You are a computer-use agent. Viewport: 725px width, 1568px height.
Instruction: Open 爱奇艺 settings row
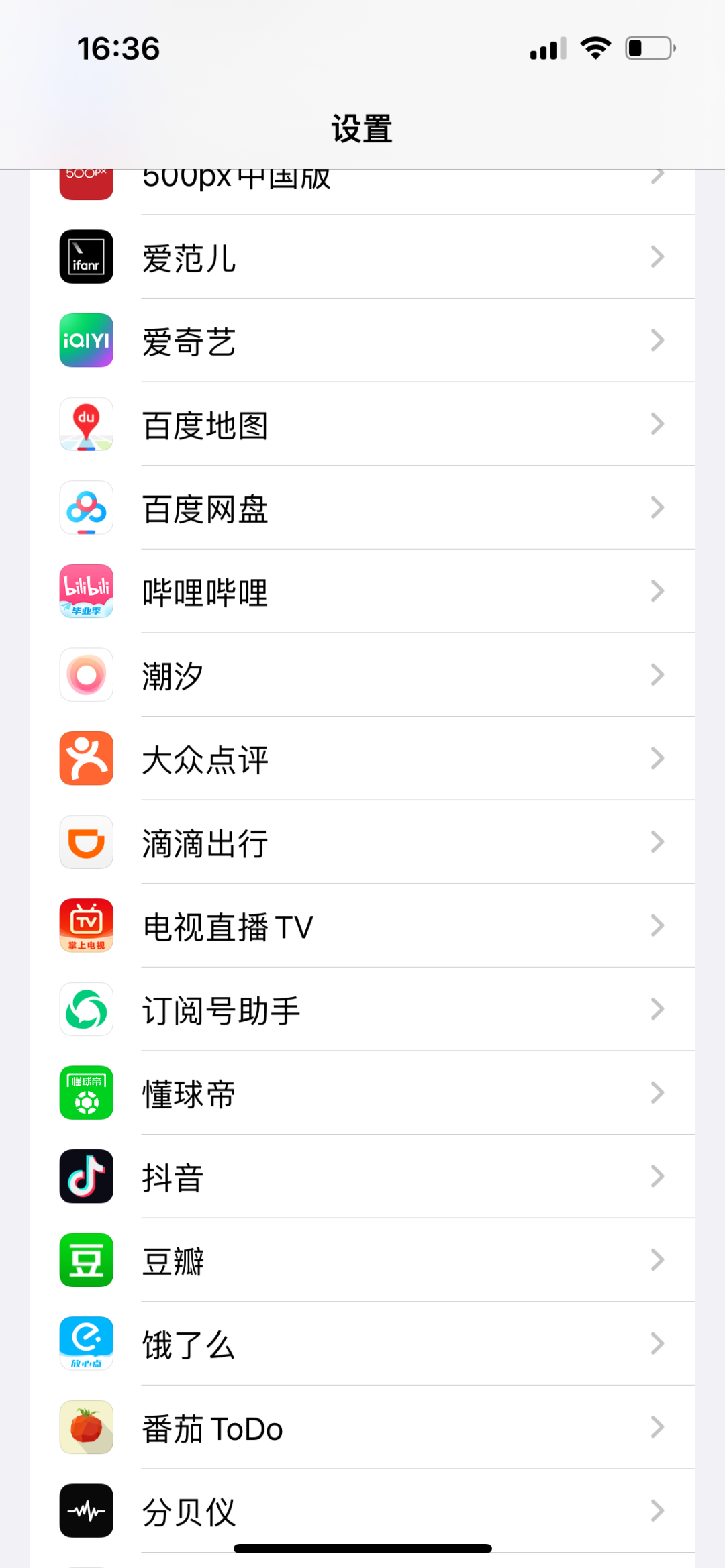pos(362,341)
